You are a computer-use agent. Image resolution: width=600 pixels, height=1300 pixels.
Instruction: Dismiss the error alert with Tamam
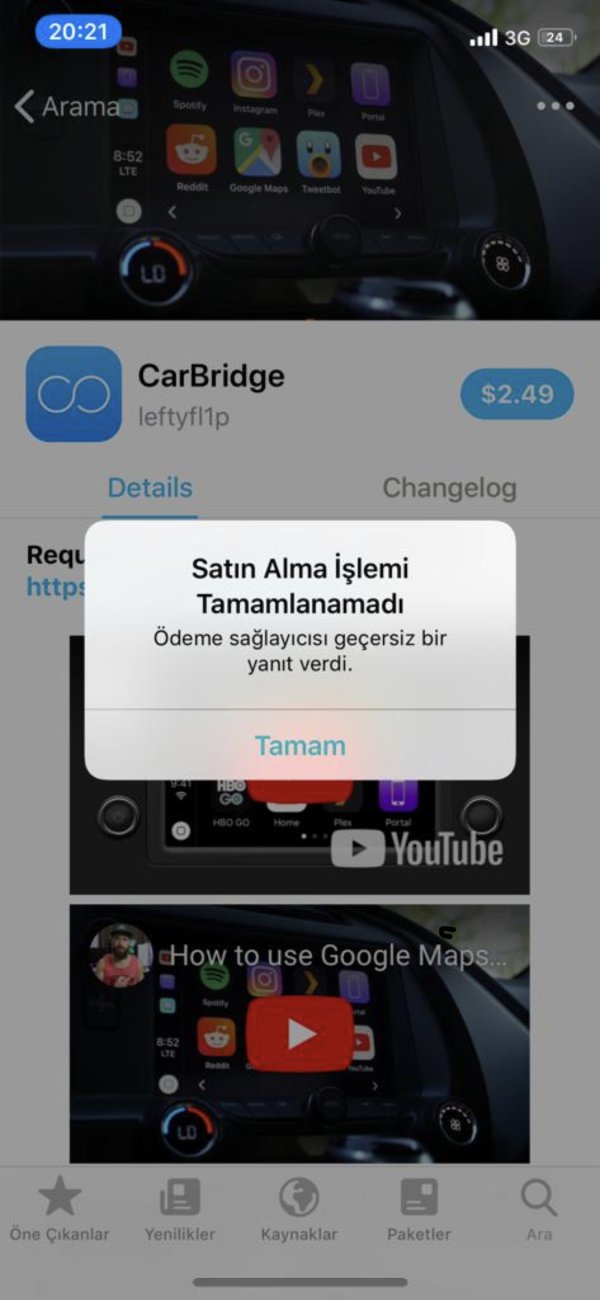click(x=300, y=746)
